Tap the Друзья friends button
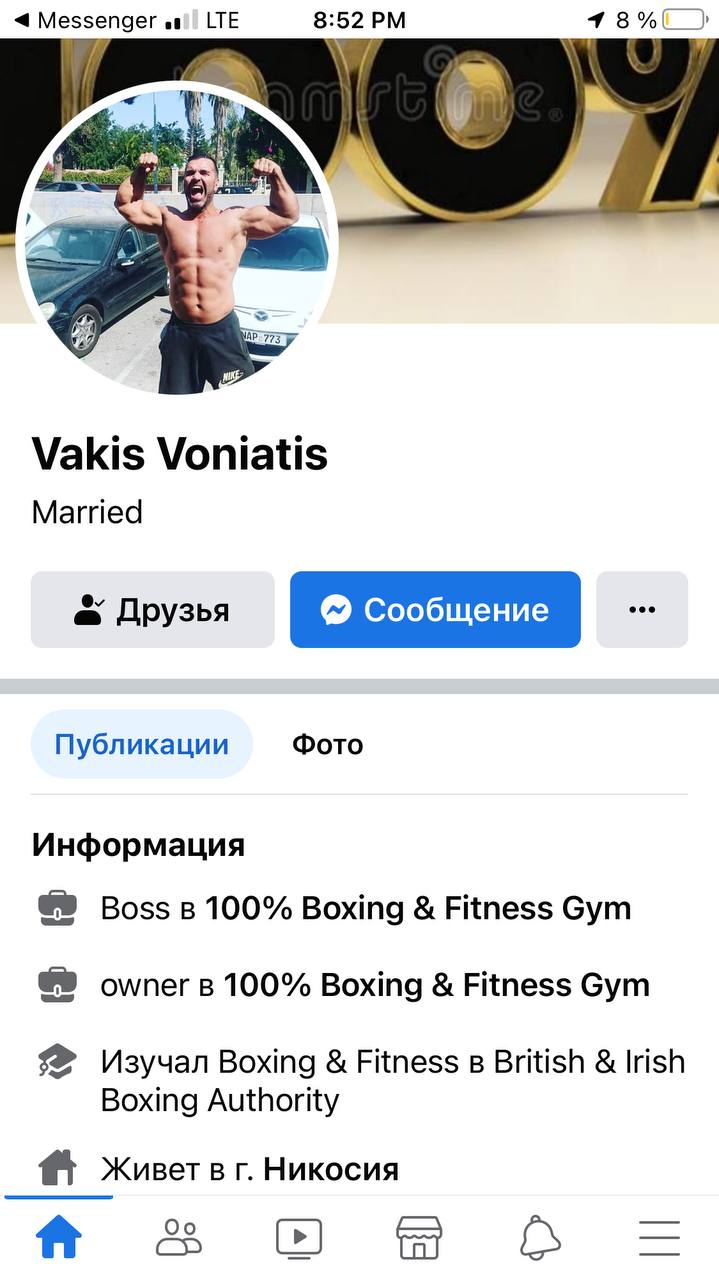 pyautogui.click(x=152, y=610)
